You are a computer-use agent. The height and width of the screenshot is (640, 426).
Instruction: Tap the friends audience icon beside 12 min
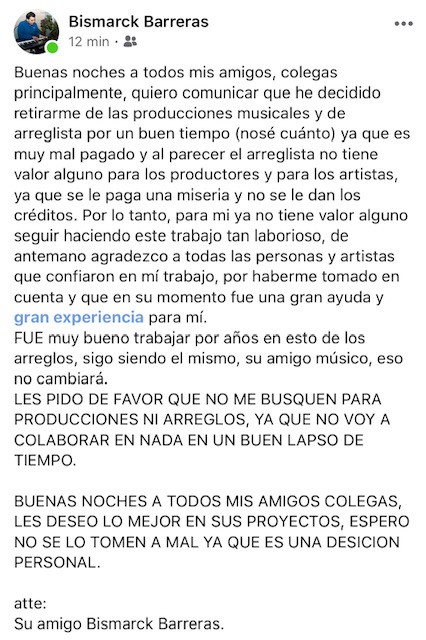click(130, 41)
